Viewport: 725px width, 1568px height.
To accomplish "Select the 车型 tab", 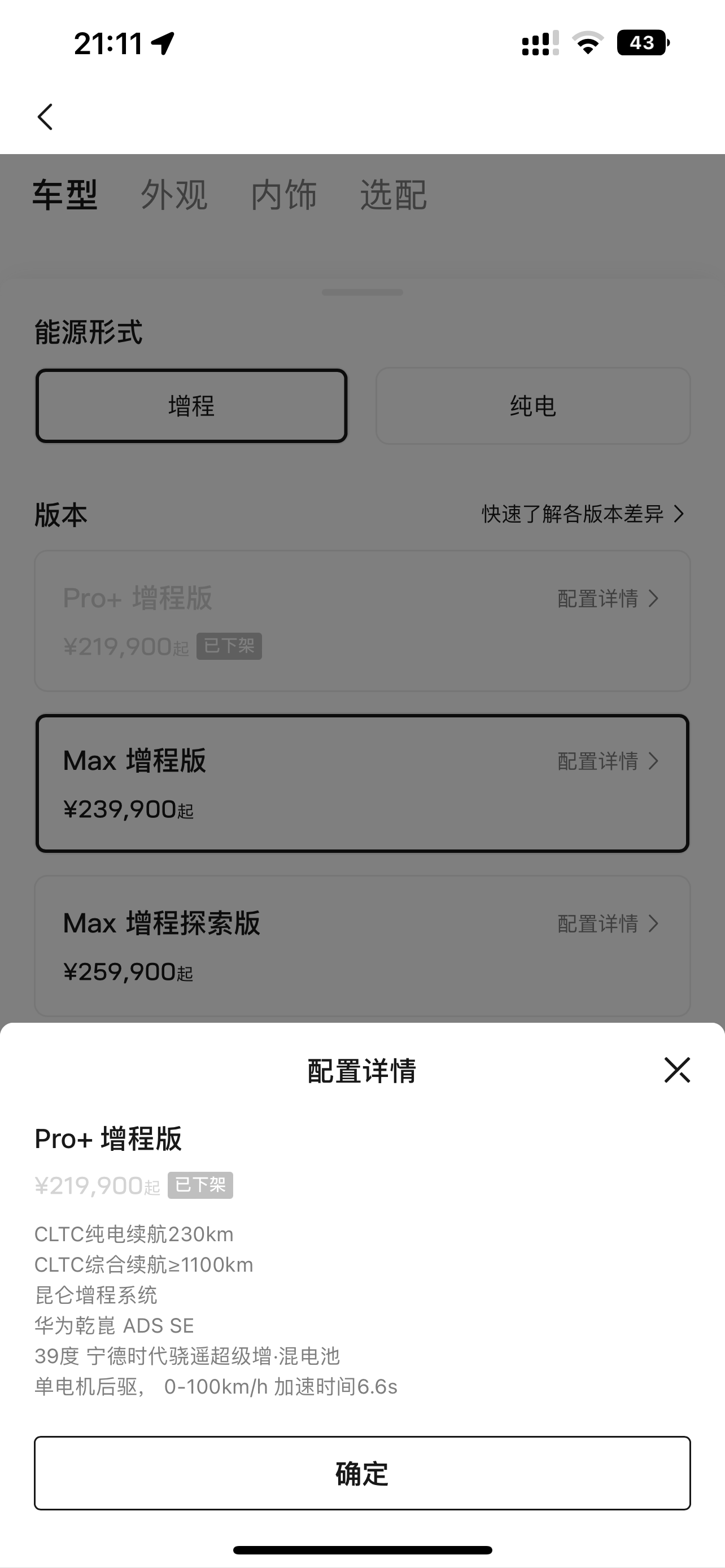I will [64, 195].
